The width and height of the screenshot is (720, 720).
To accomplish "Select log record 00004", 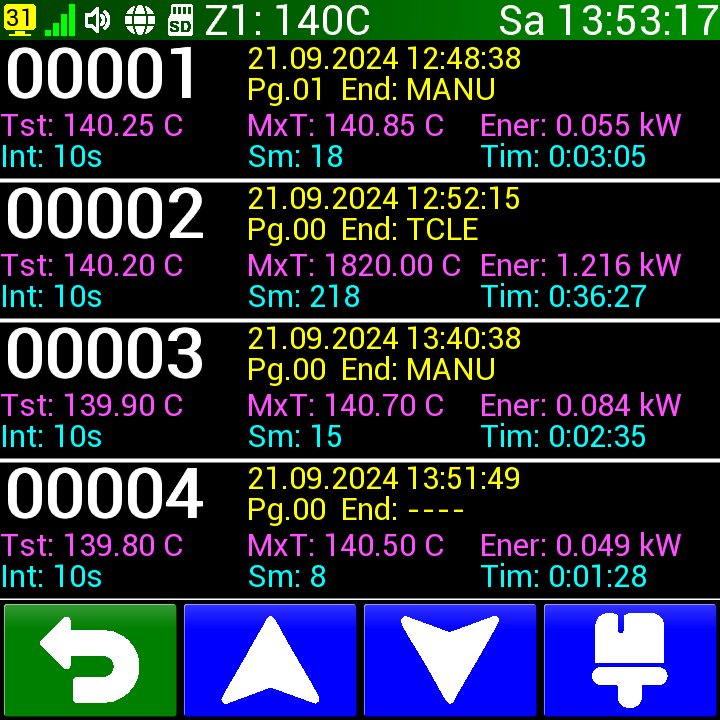I will coord(360,530).
